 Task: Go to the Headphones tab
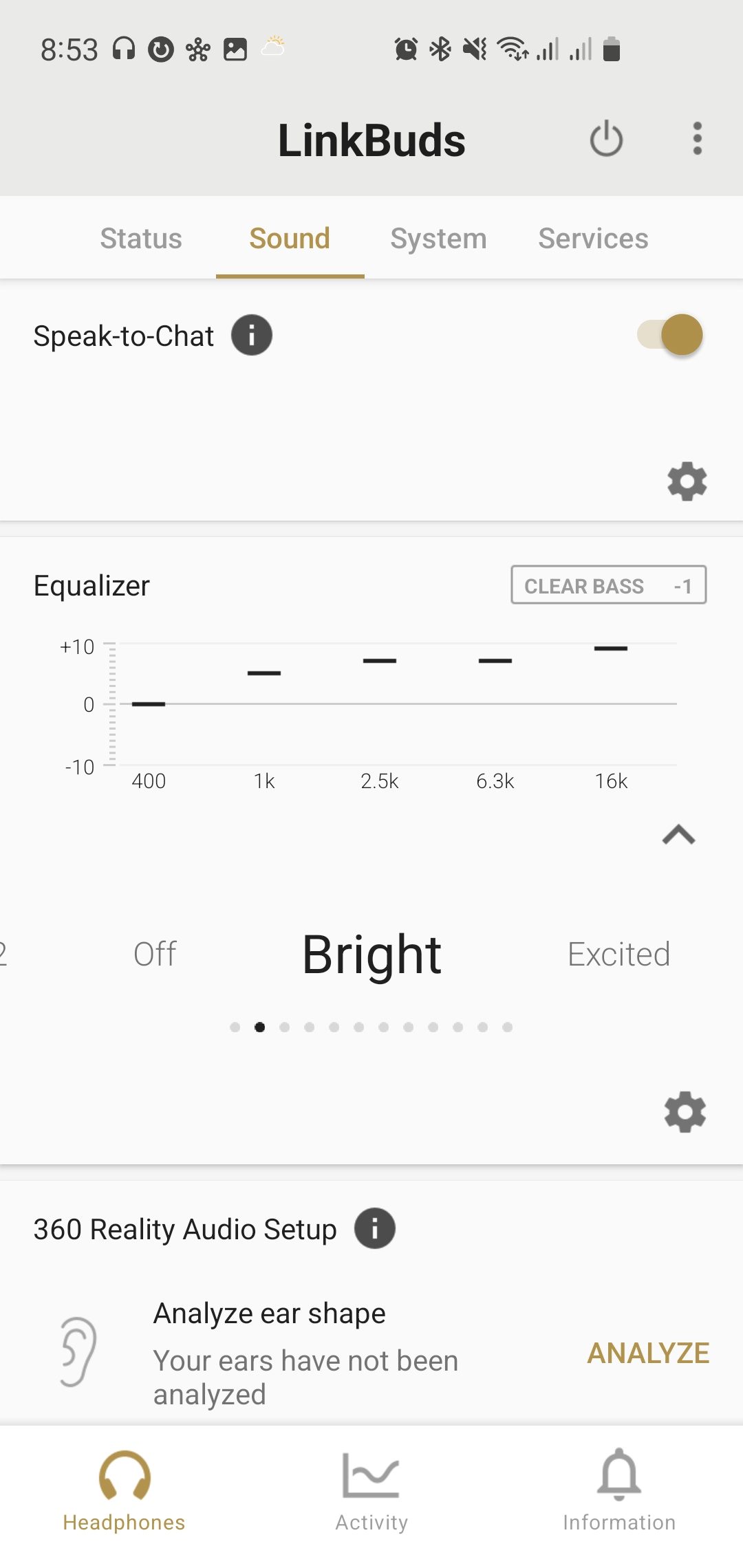pyautogui.click(x=124, y=1491)
